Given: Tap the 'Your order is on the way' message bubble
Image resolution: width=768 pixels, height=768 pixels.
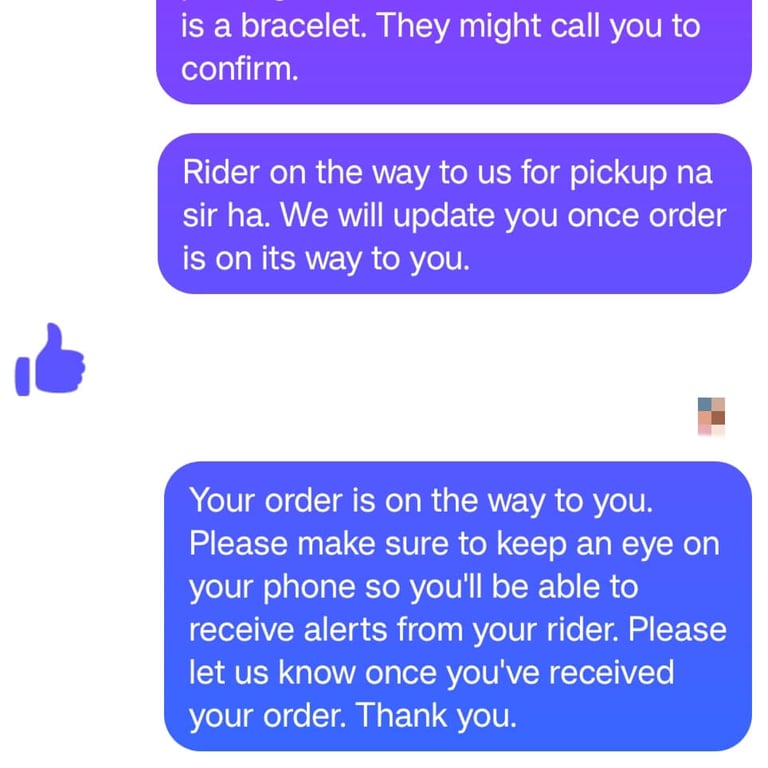Looking at the screenshot, I should coord(457,606).
